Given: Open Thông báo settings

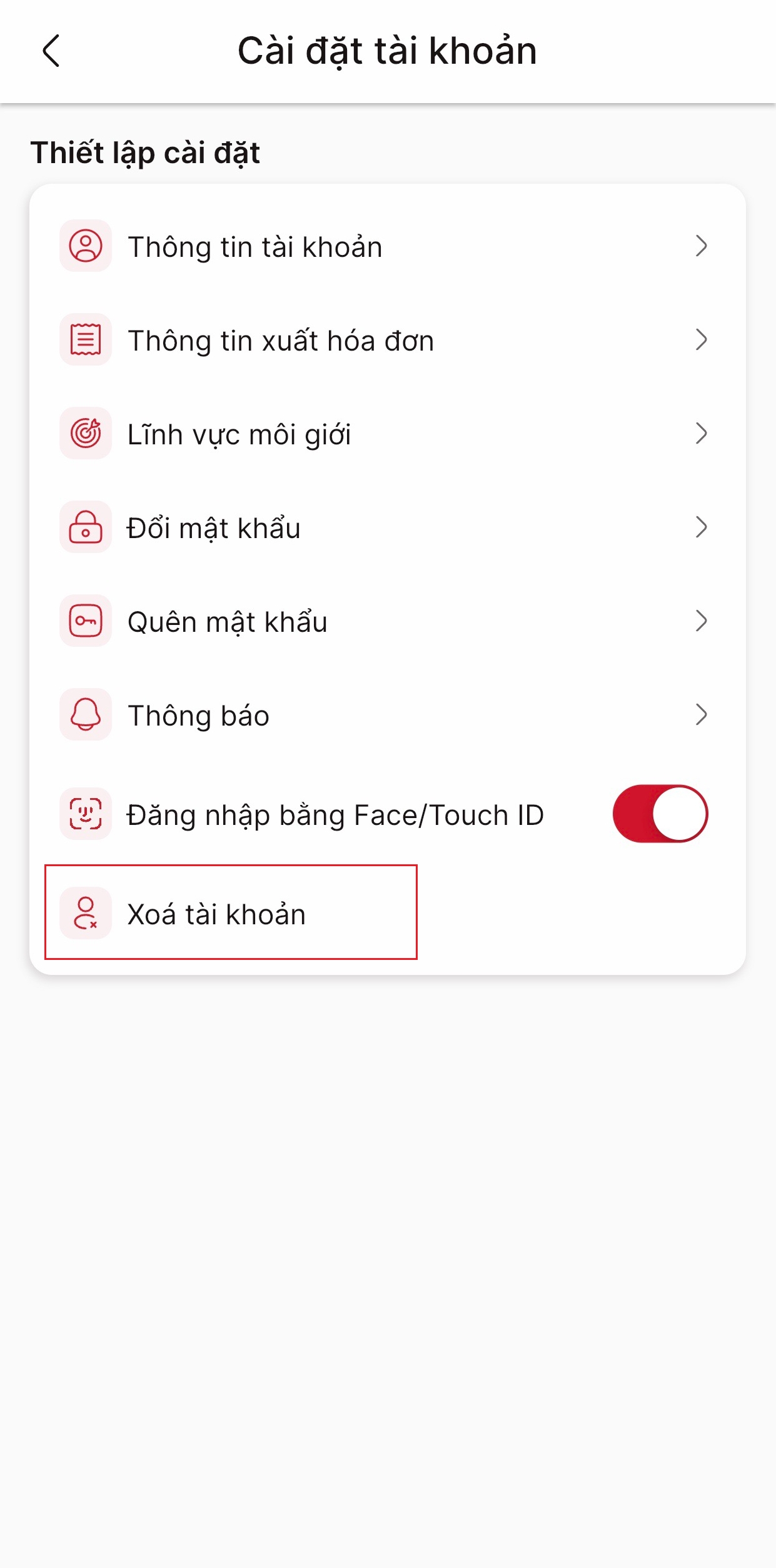Looking at the screenshot, I should tap(386, 715).
